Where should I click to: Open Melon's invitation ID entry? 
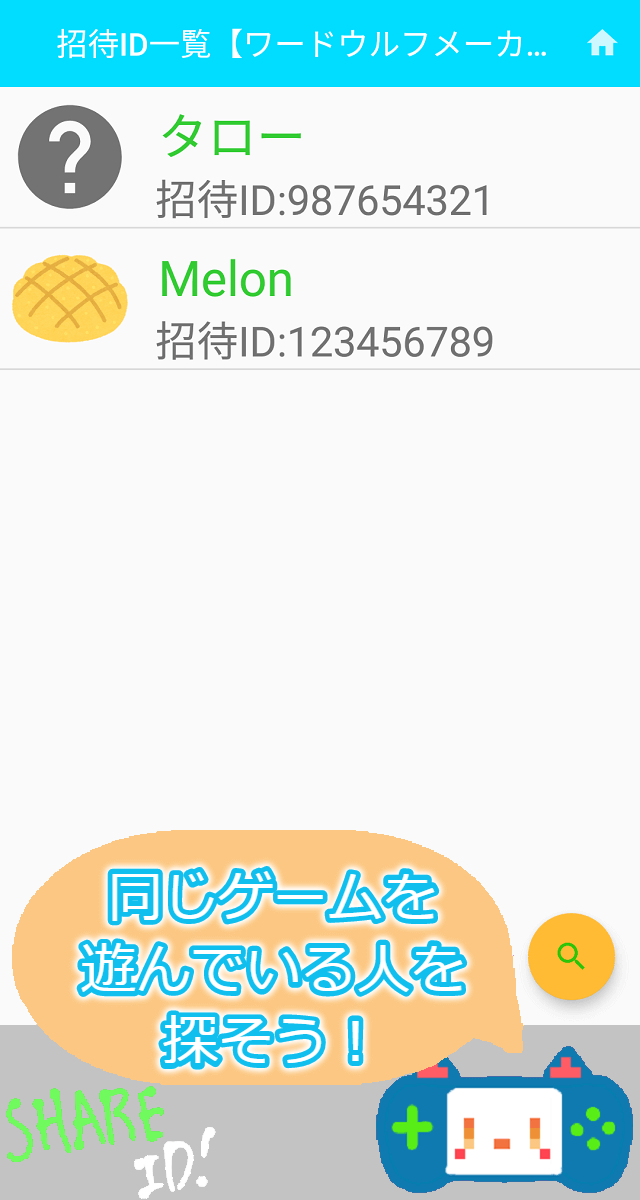pyautogui.click(x=320, y=300)
